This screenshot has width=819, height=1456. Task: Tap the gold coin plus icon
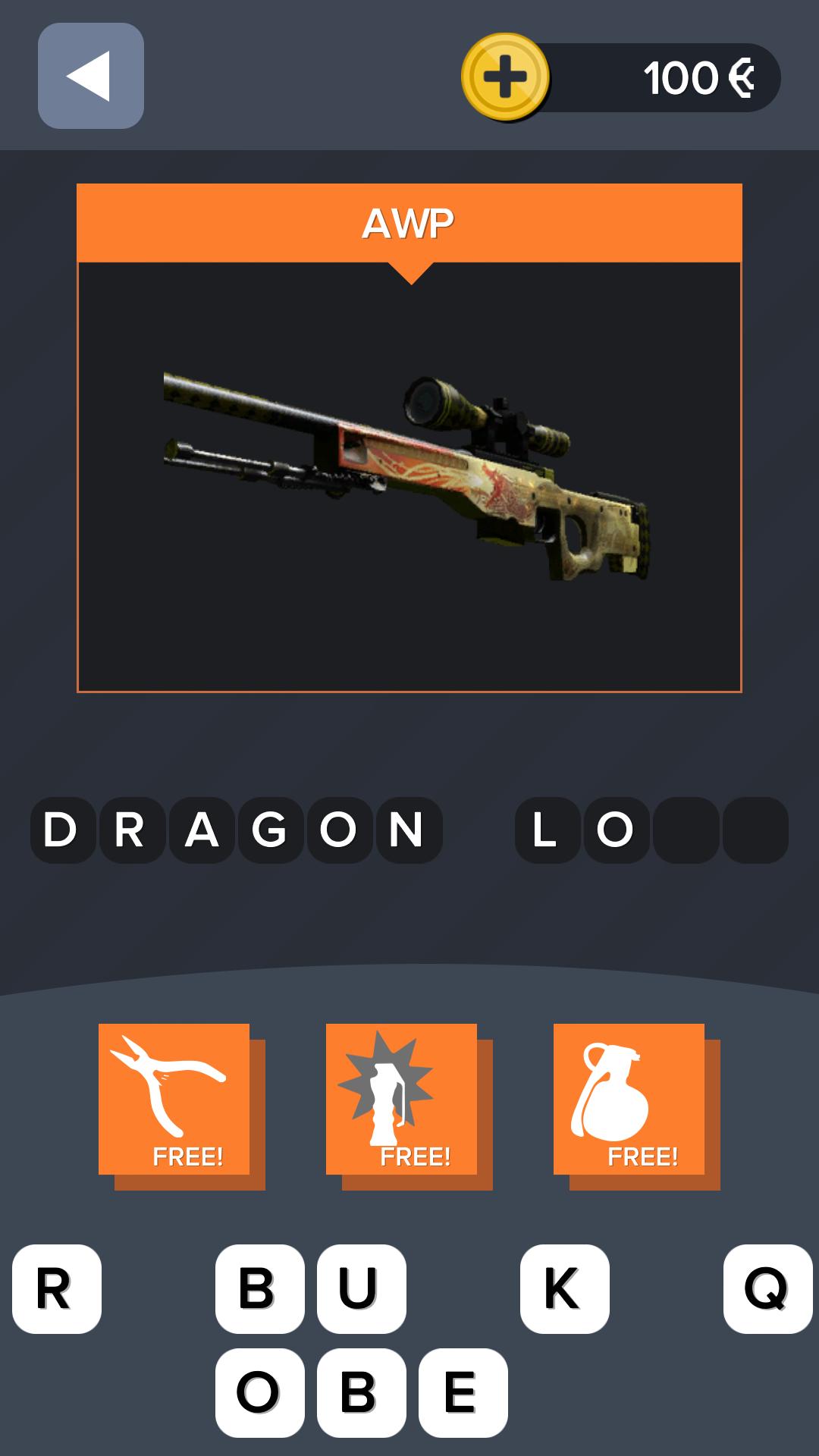[x=507, y=76]
